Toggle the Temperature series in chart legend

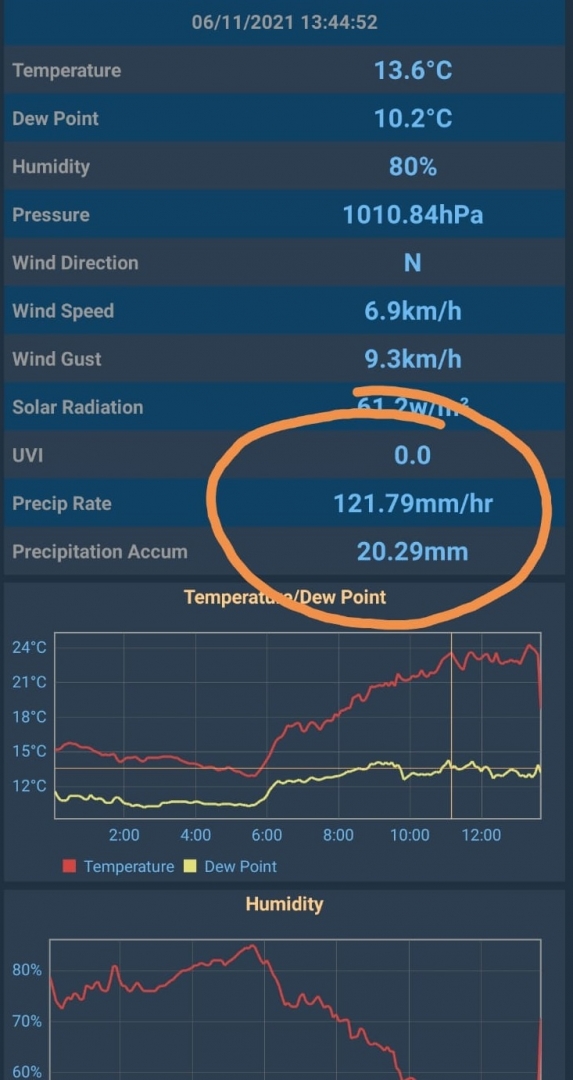[x=118, y=866]
